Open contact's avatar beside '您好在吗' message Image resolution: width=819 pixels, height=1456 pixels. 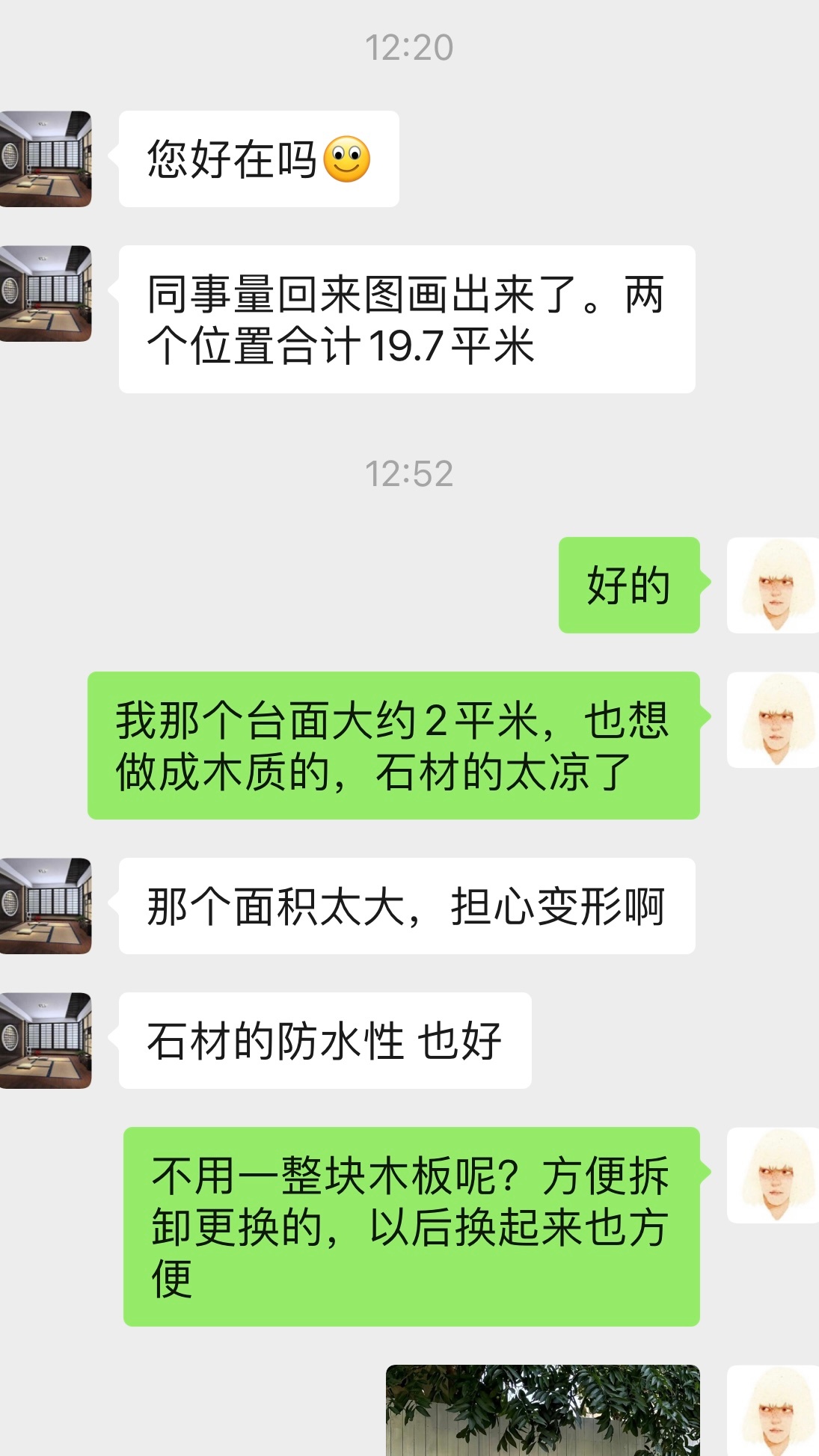tap(45, 159)
